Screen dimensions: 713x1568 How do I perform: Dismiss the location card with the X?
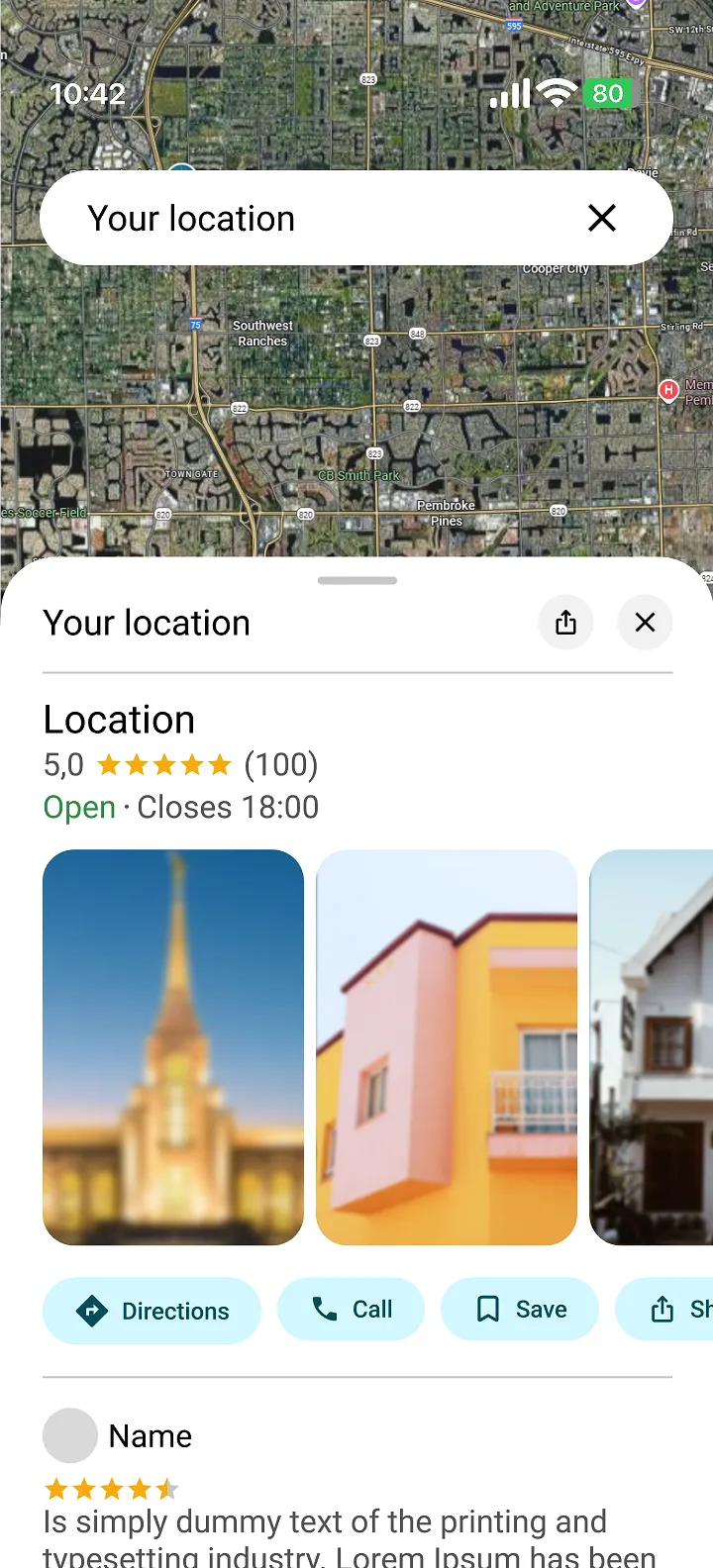pos(645,623)
